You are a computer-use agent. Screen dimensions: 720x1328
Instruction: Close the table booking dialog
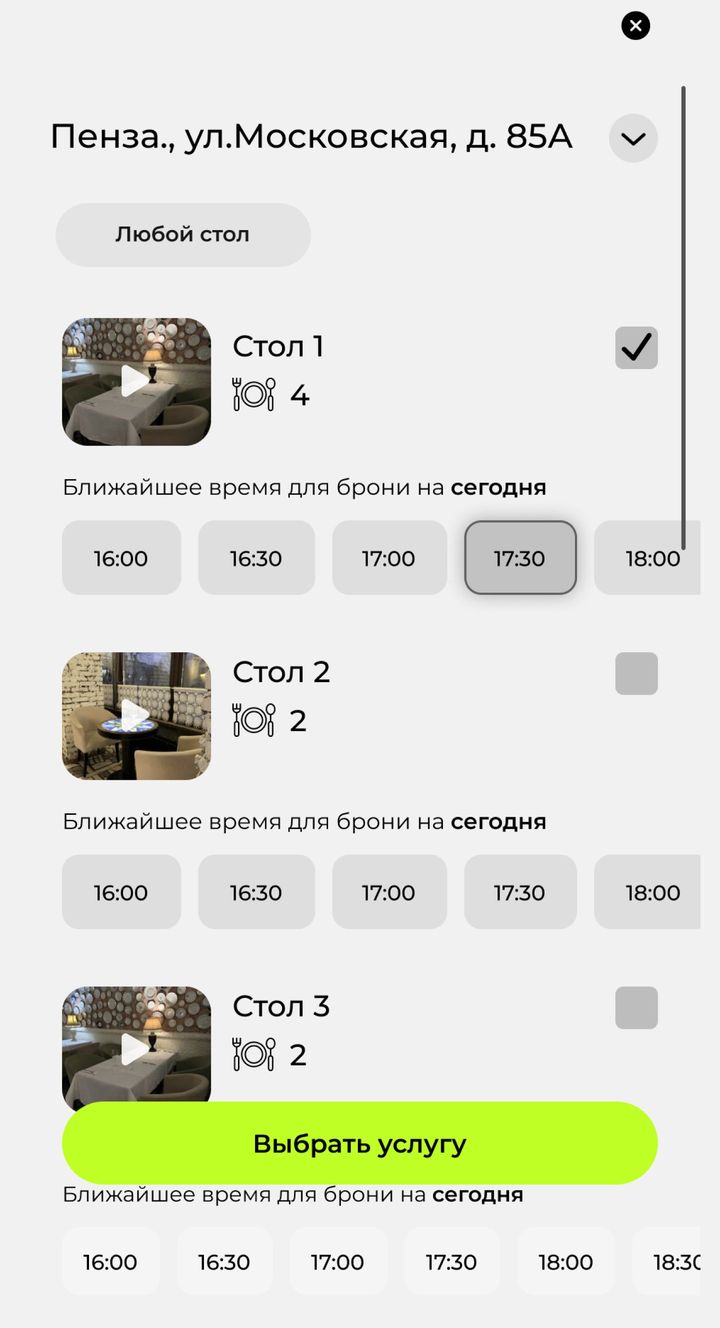point(635,26)
